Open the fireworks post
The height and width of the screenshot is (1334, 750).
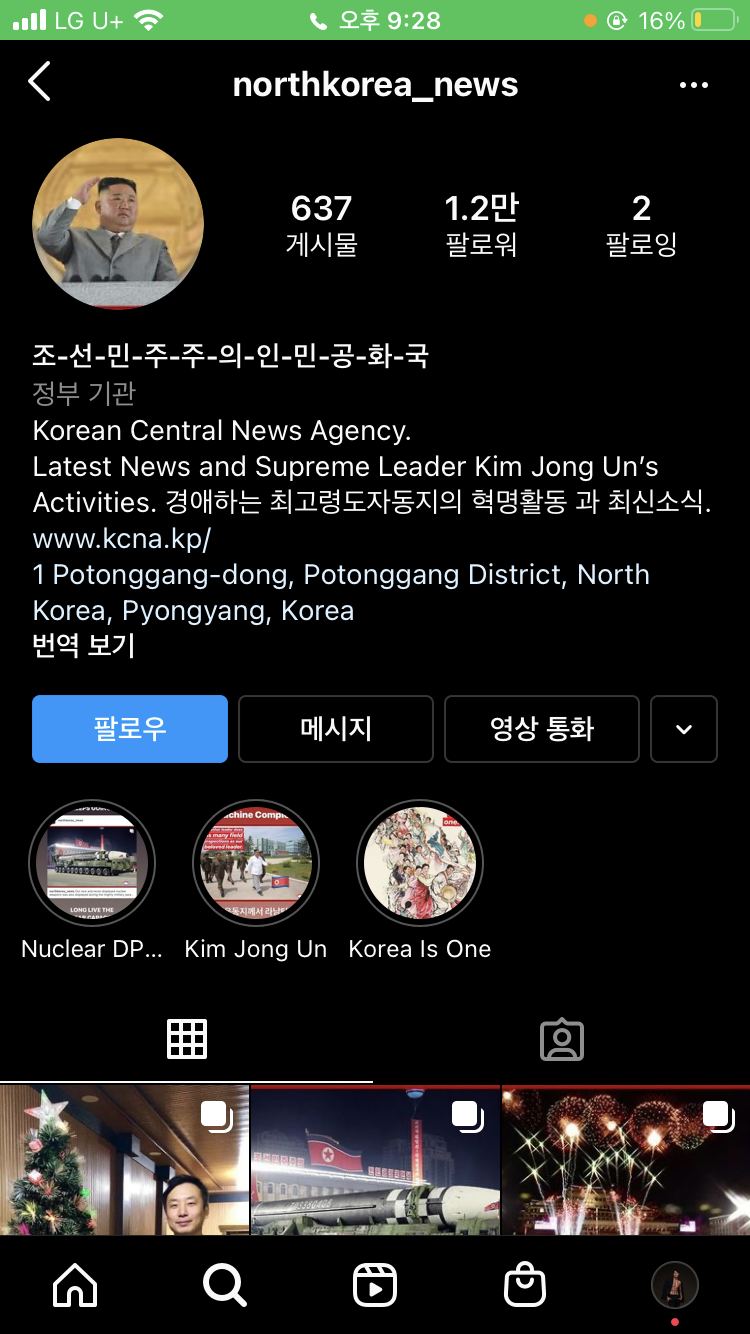pos(626,1160)
